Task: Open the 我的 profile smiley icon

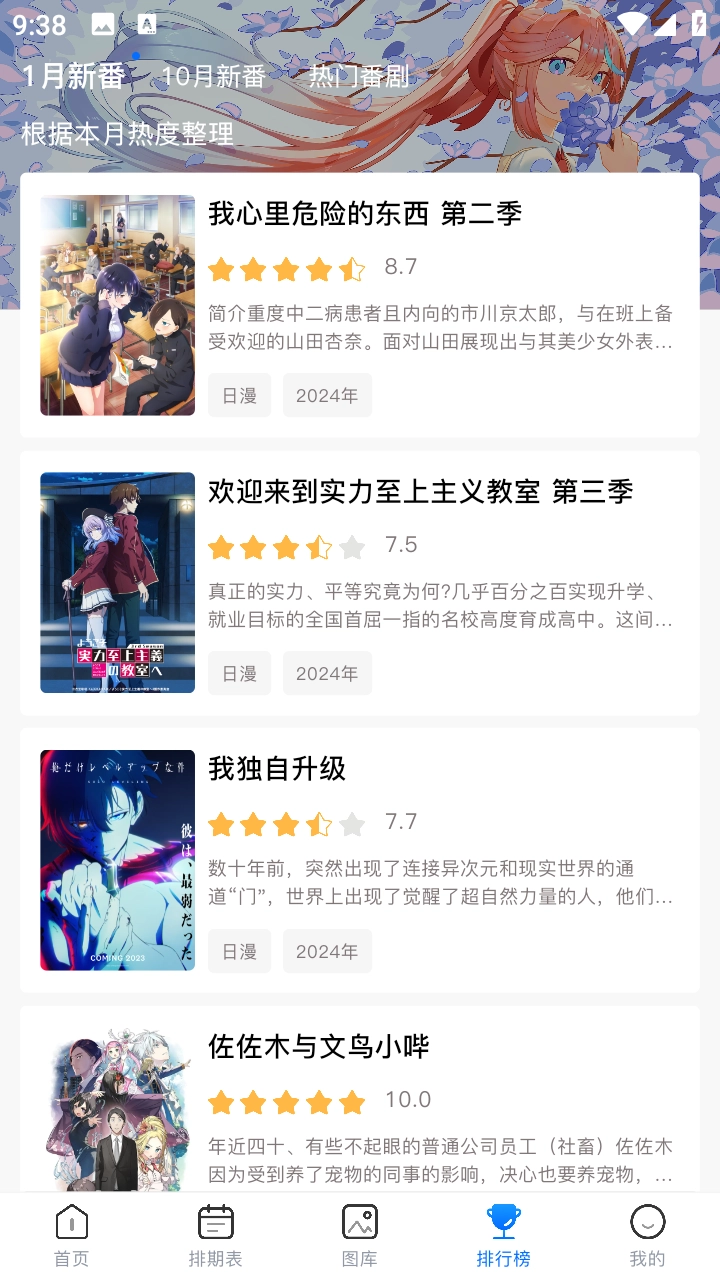Action: (650, 1222)
